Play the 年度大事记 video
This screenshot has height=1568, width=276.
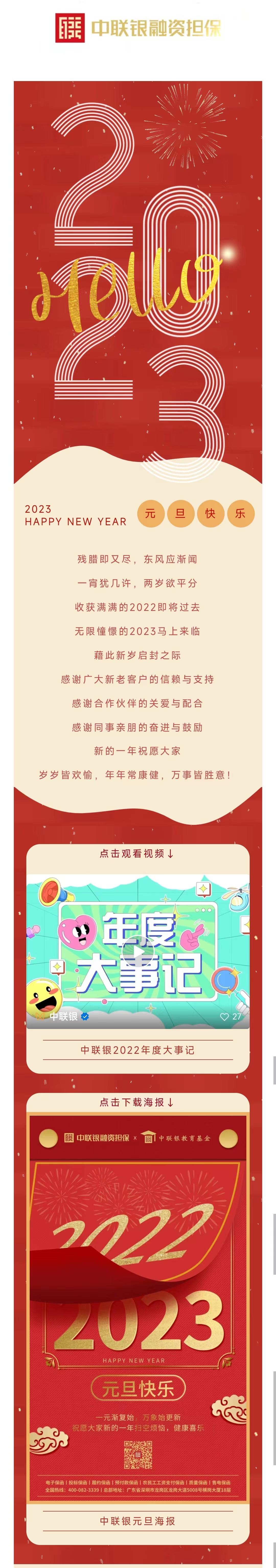[138, 951]
